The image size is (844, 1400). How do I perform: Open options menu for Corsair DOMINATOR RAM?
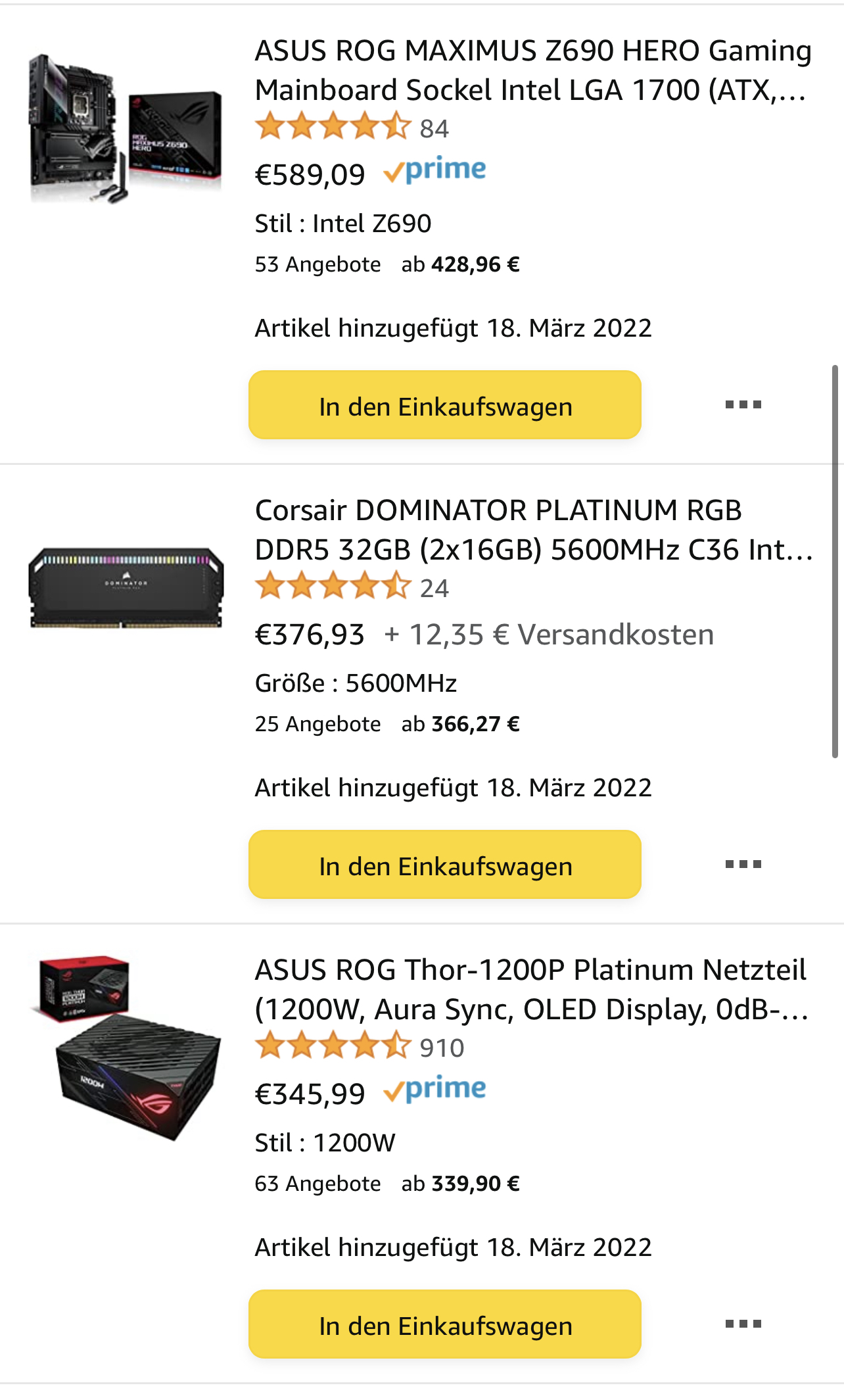click(x=743, y=864)
